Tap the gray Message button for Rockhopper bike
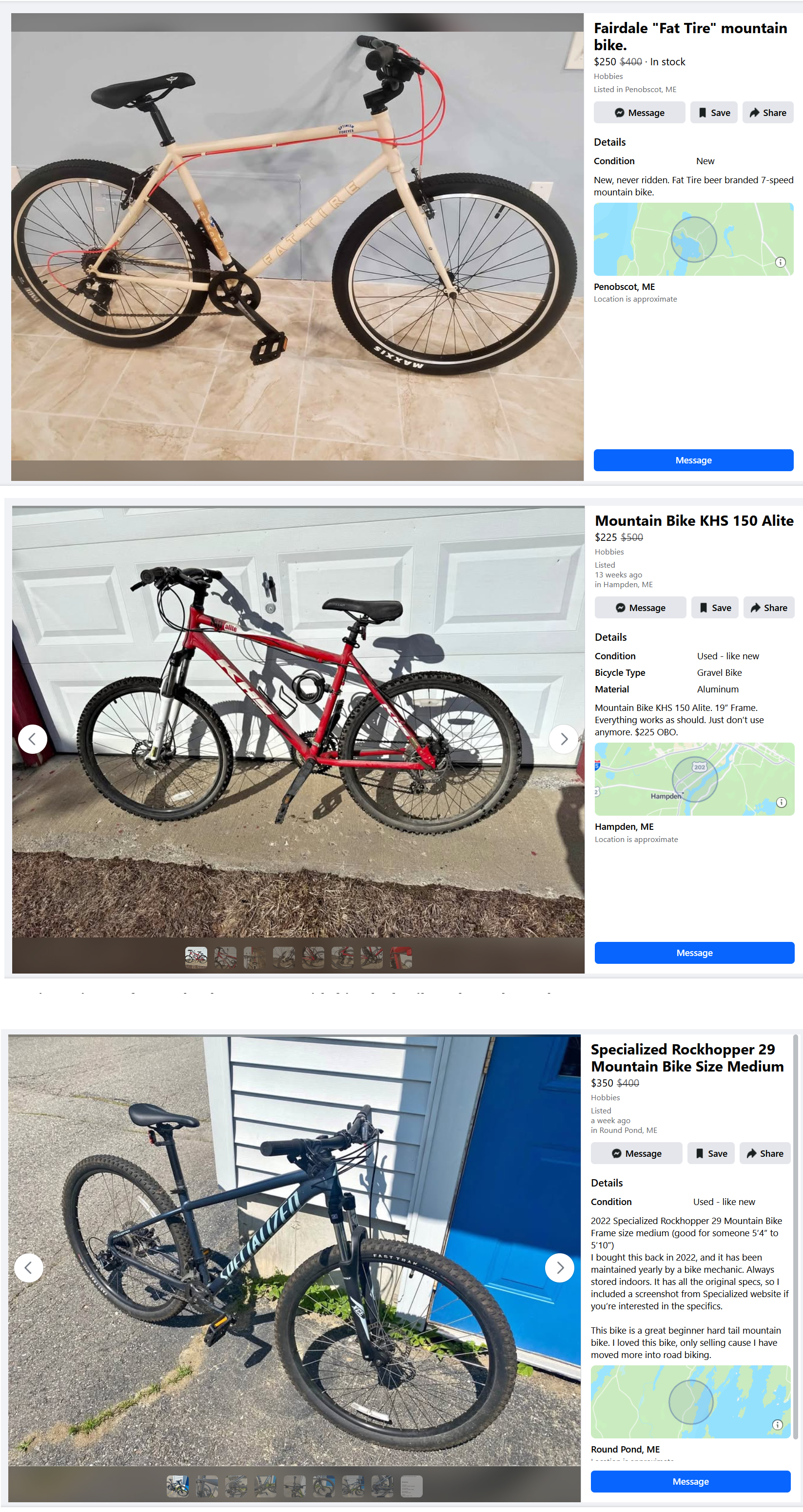This screenshot has height=1512, width=803. (636, 1153)
